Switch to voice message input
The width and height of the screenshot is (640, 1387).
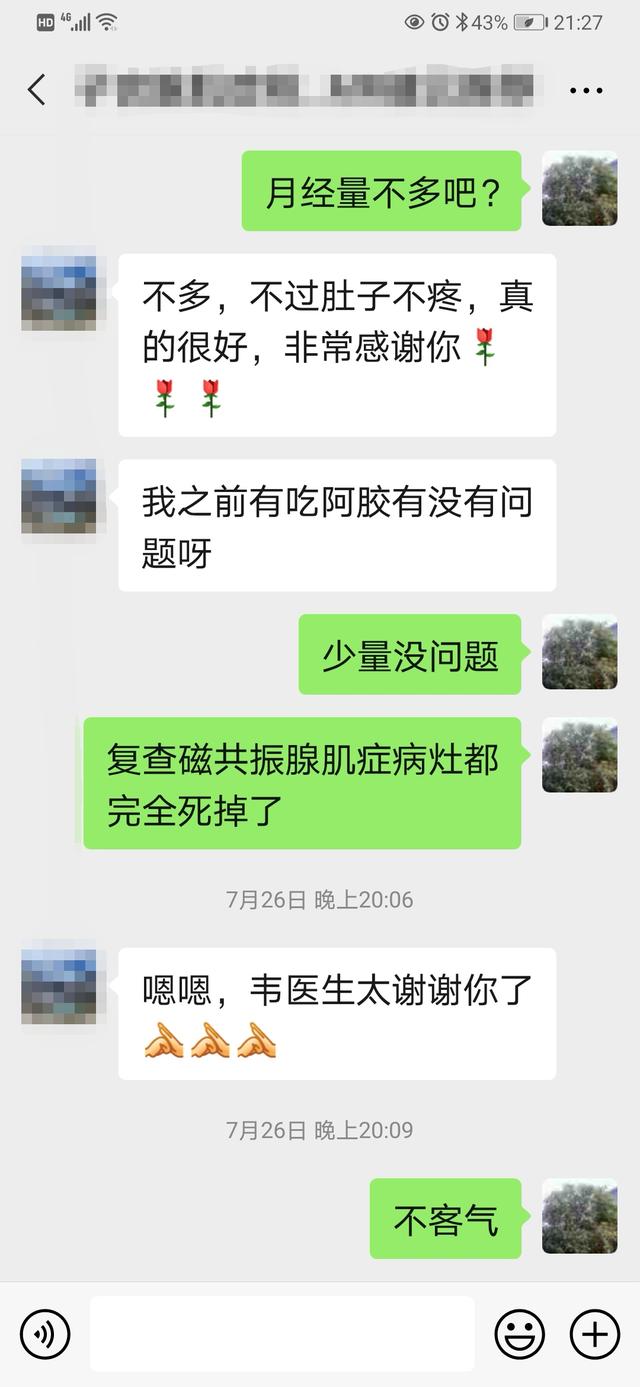[45, 1334]
